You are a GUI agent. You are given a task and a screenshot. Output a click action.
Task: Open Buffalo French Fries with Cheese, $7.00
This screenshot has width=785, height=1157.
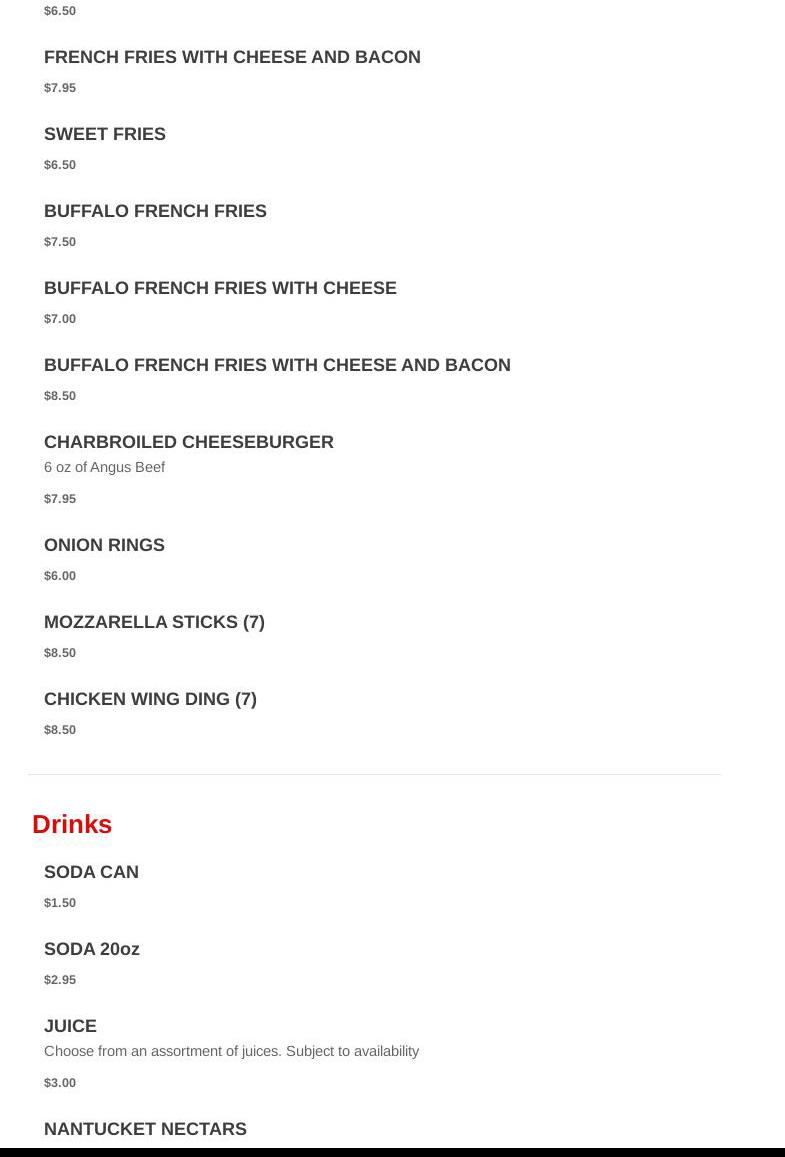pos(220,289)
